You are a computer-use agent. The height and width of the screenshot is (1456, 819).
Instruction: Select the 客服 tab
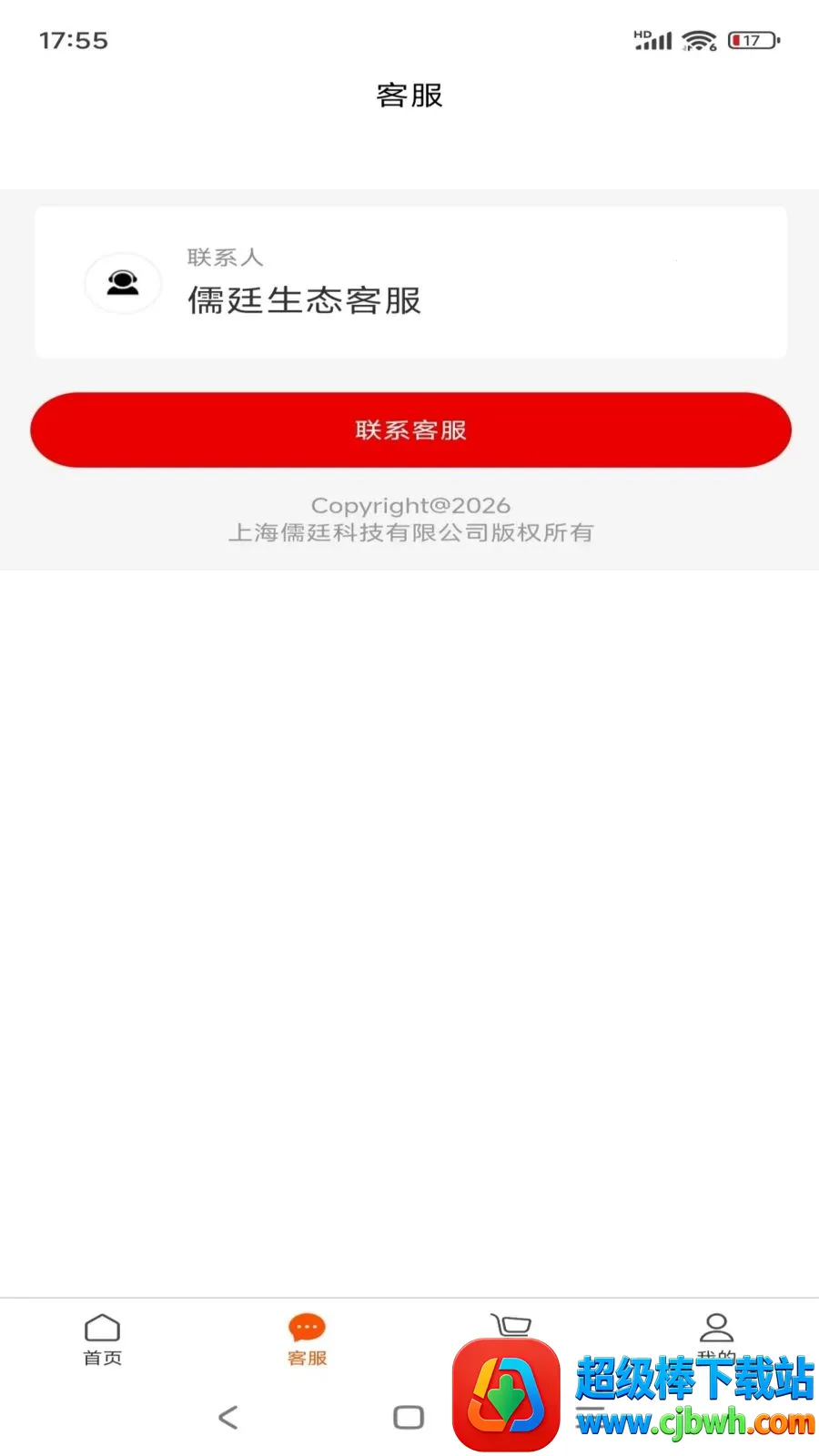tap(307, 1340)
